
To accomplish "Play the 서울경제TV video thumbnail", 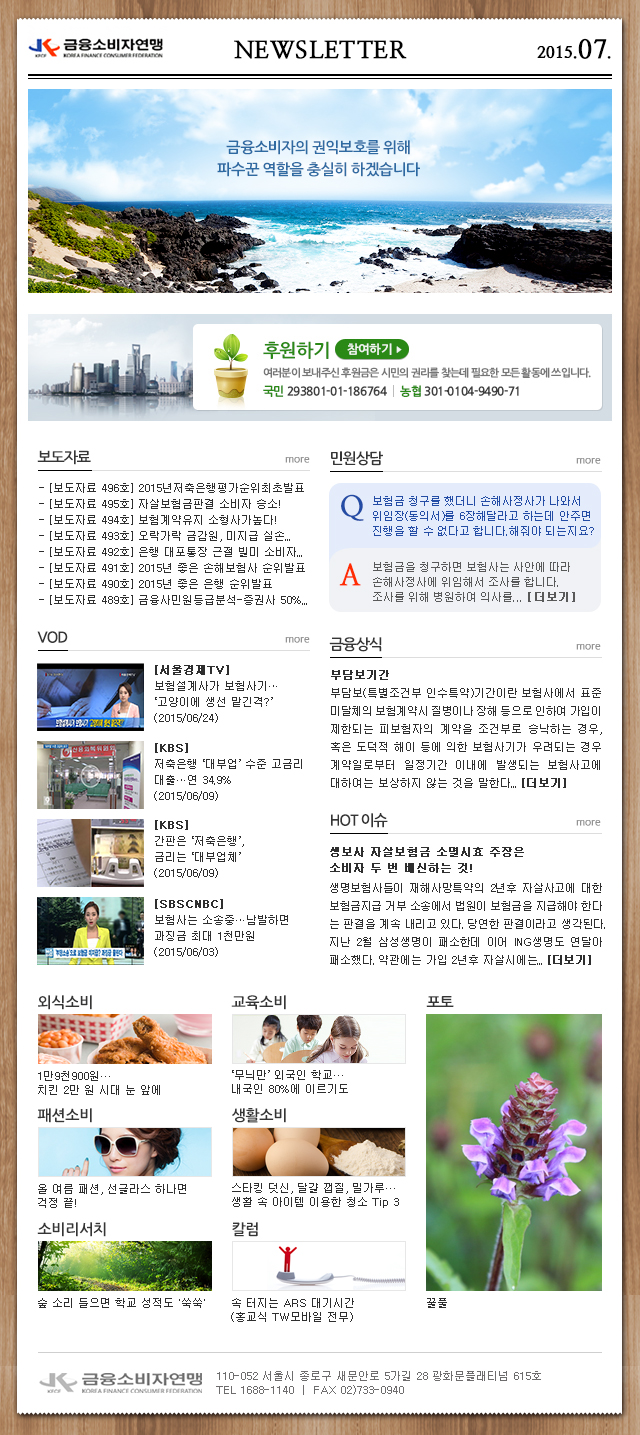I will (90, 697).
